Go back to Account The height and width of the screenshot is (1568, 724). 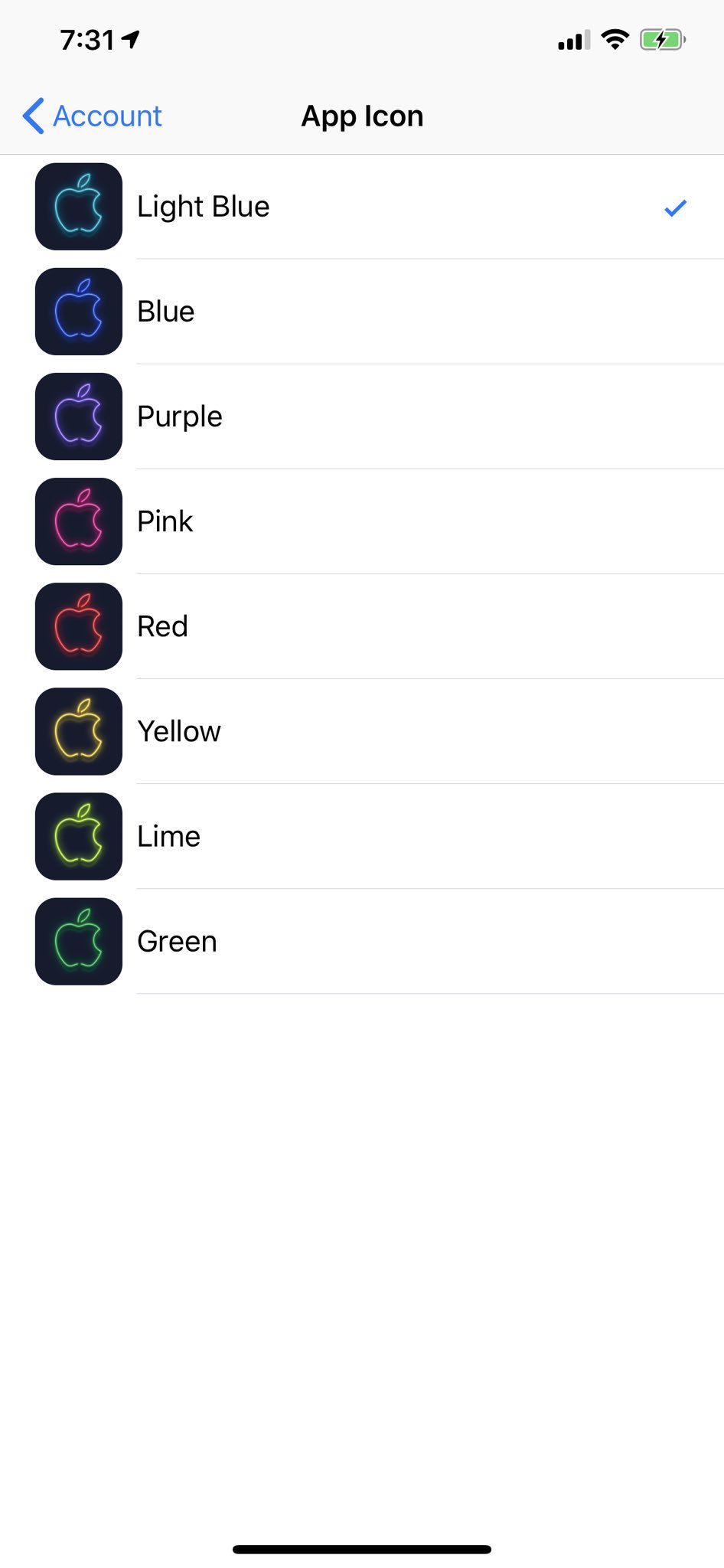coord(93,116)
